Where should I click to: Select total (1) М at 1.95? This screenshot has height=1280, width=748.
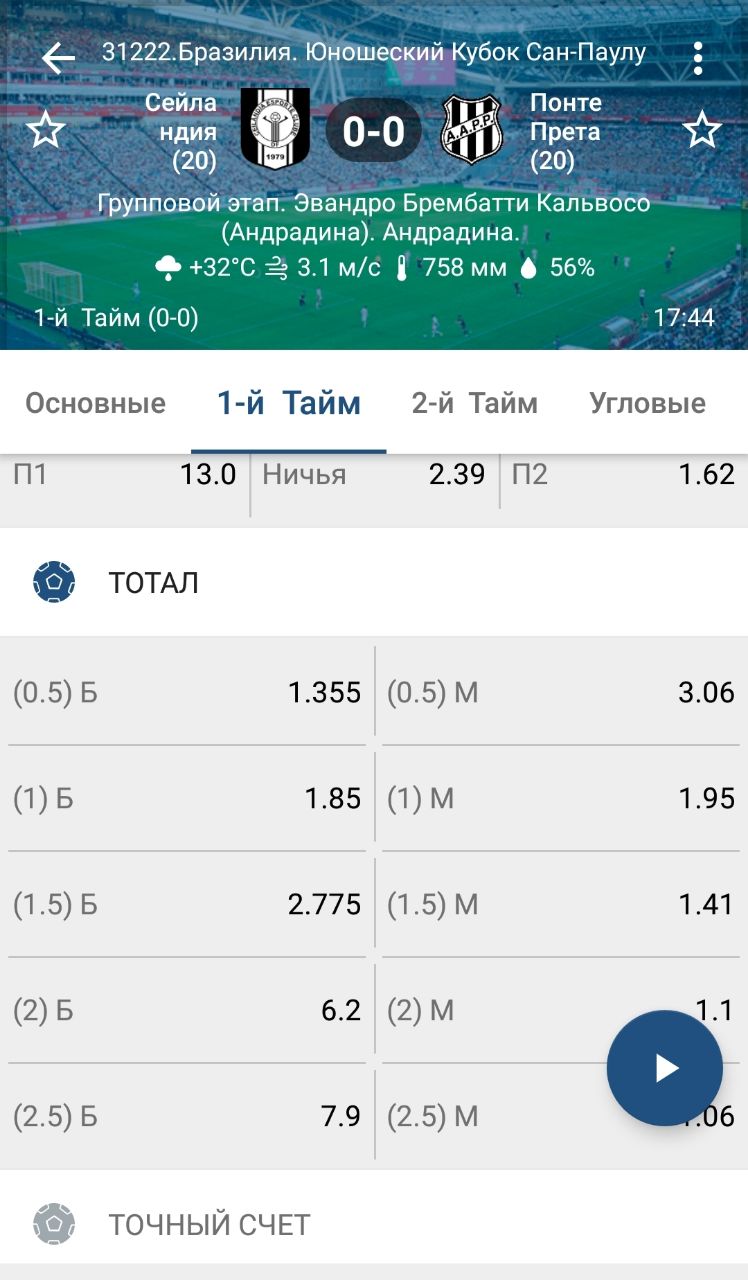(x=560, y=798)
